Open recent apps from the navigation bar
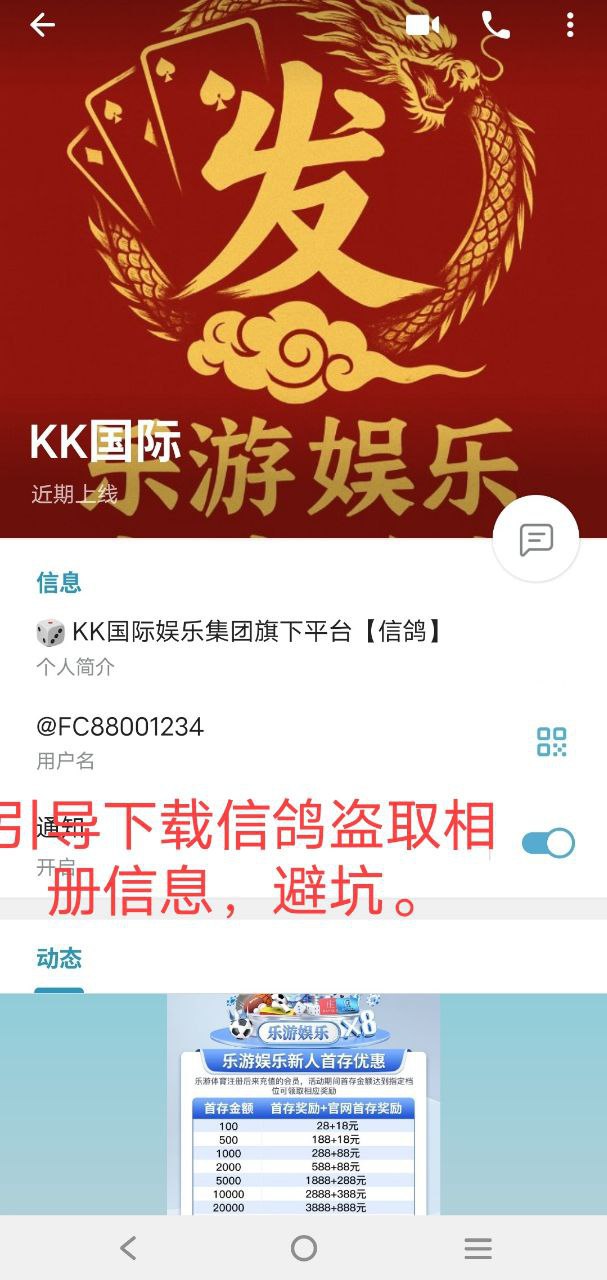Image resolution: width=607 pixels, height=1280 pixels. pos(478,1248)
